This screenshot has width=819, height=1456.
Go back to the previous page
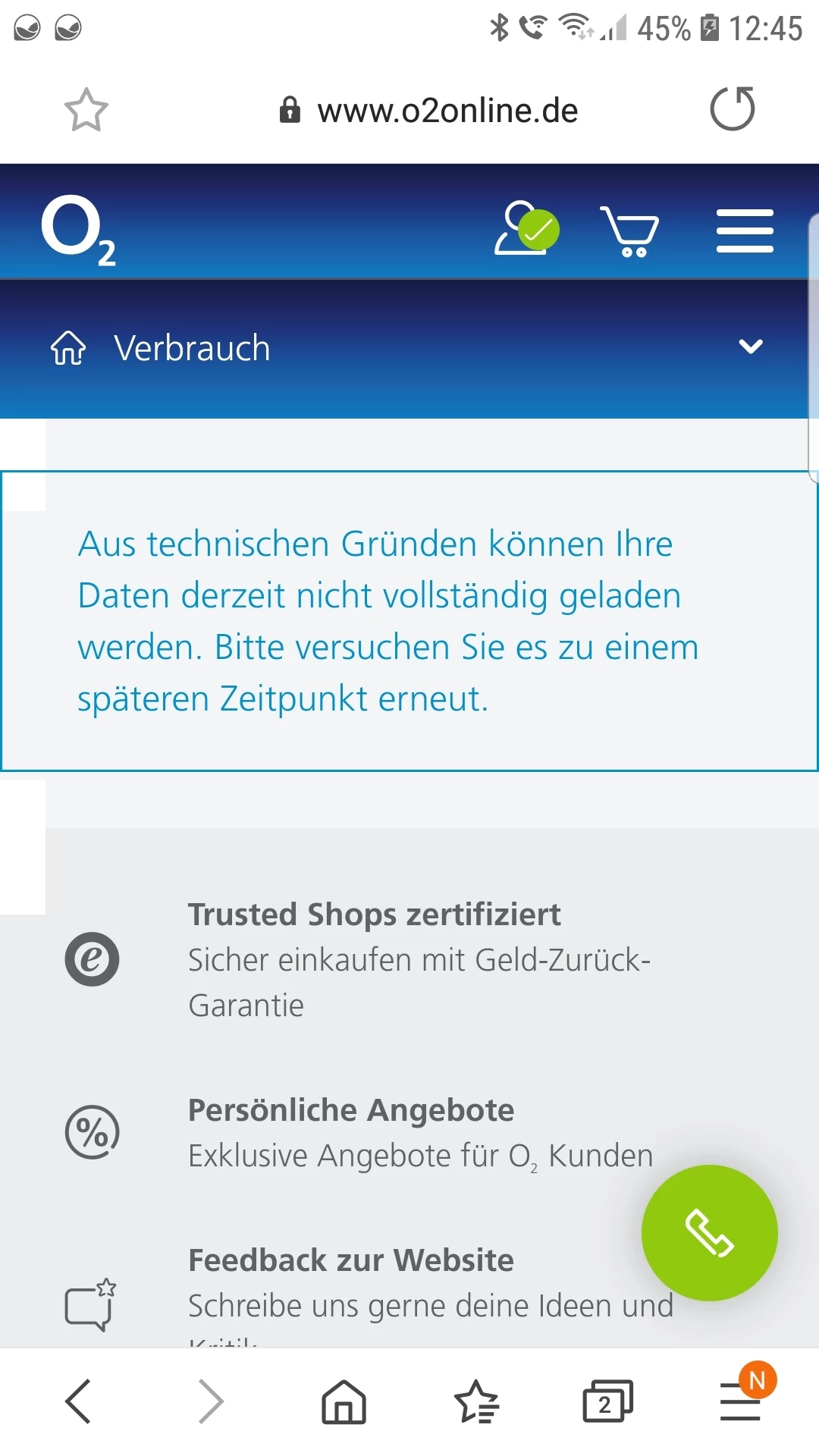(79, 1401)
